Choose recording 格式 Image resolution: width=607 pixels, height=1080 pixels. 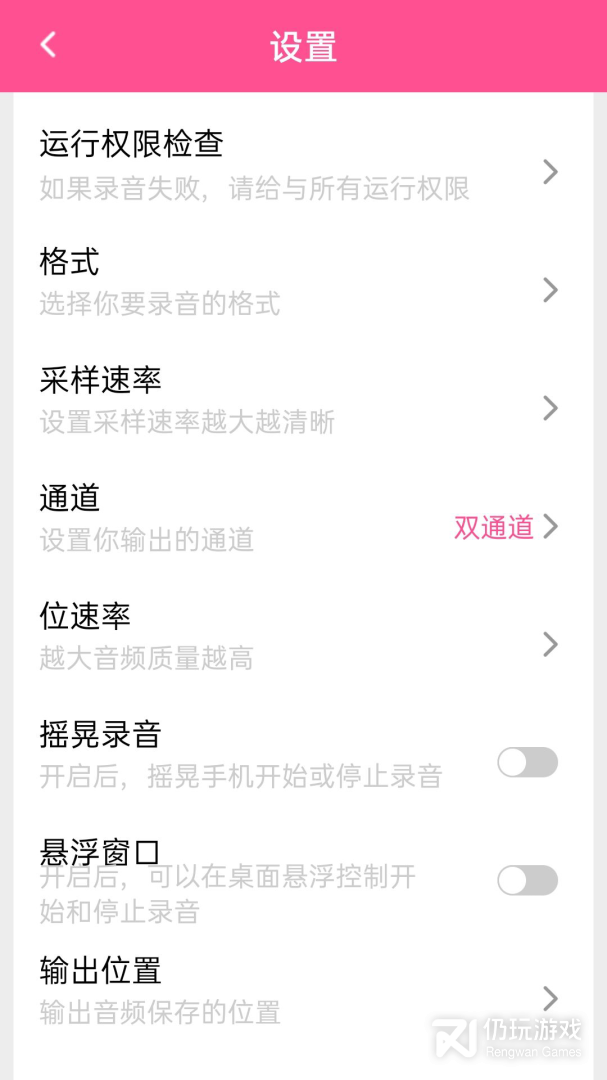[x=300, y=282]
